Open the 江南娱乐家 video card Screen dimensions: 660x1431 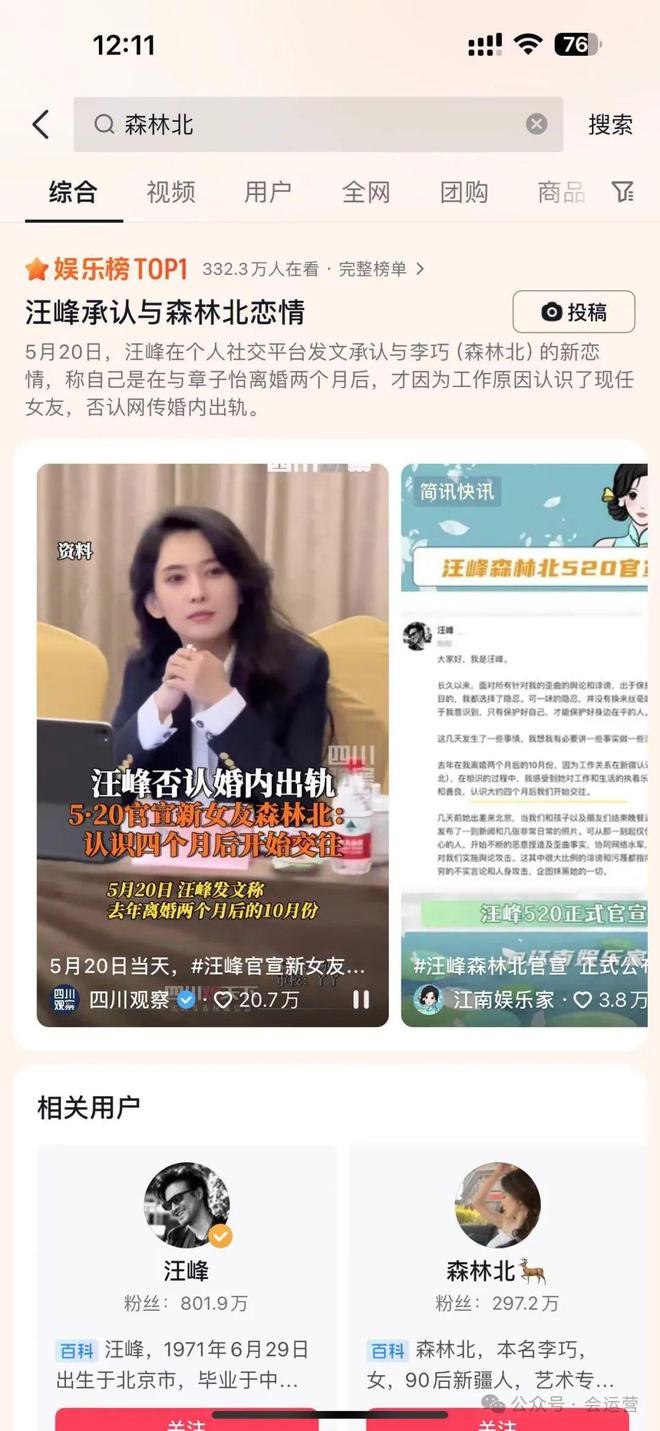tap(524, 745)
